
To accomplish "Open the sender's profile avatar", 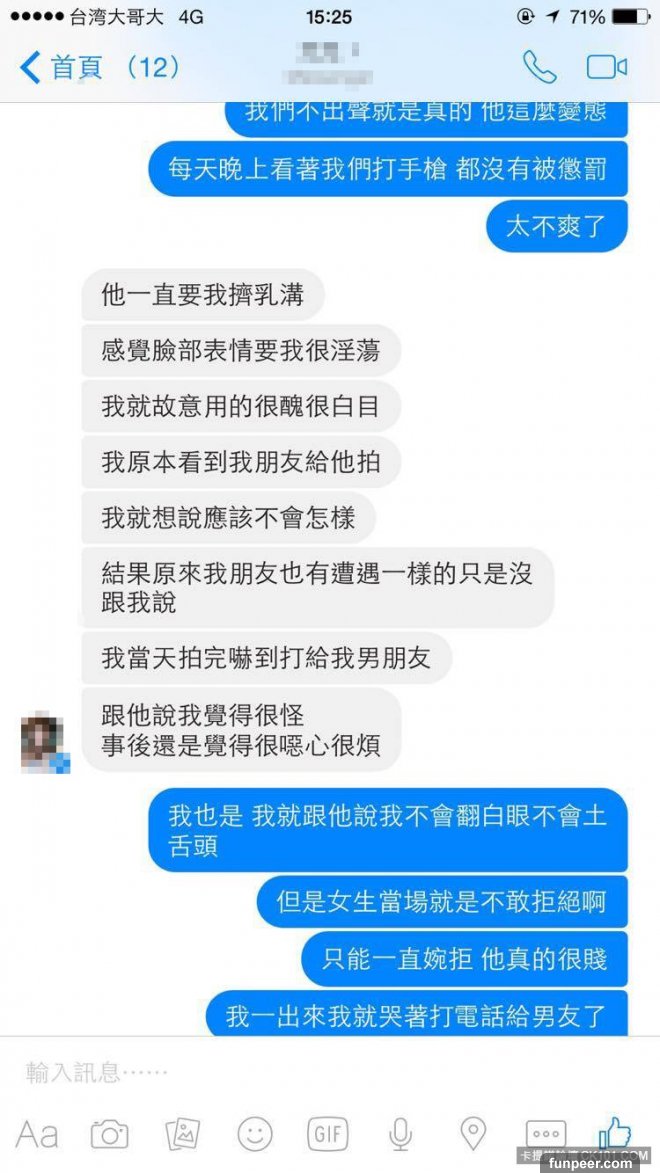I will click(44, 742).
